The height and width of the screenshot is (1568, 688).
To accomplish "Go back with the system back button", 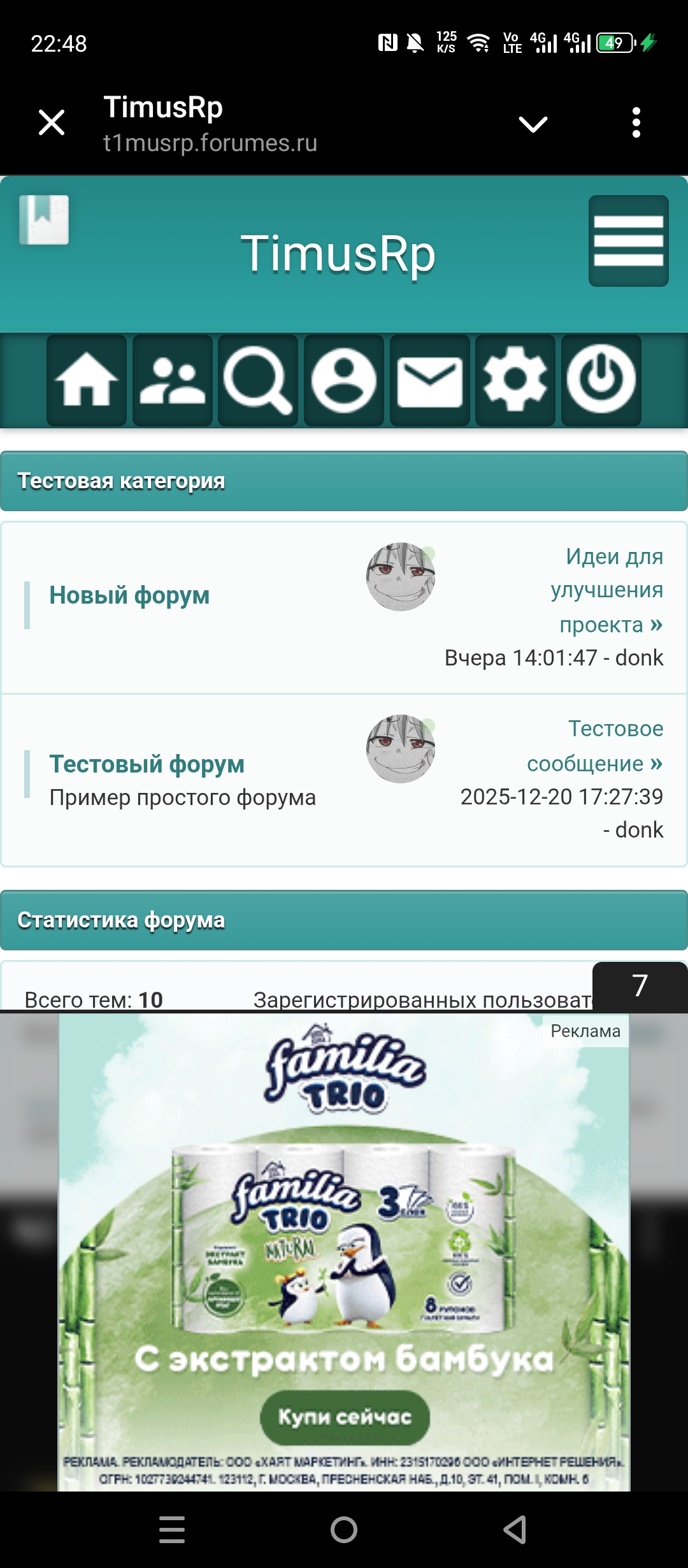I will (515, 1529).
